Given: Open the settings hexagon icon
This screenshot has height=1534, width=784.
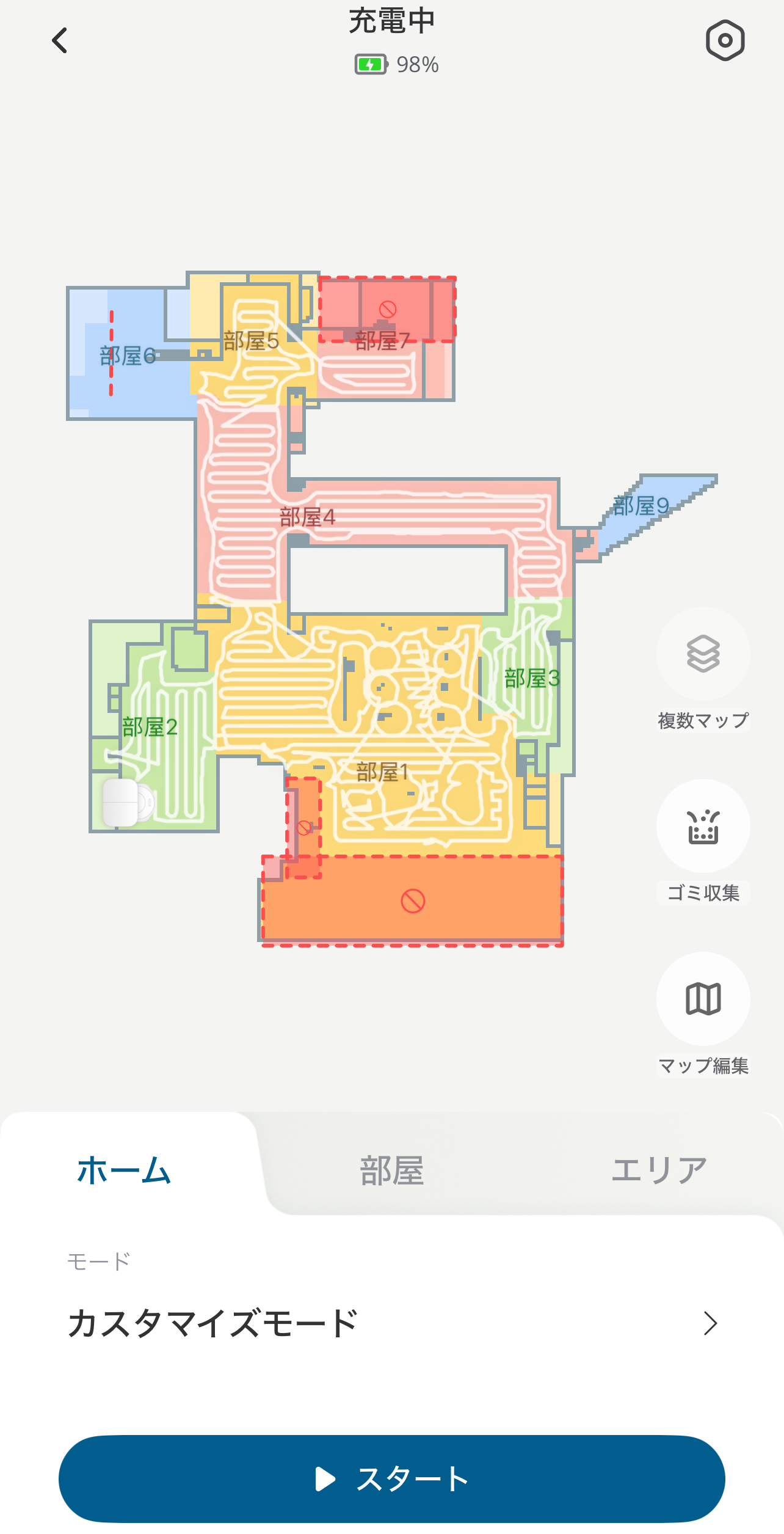Looking at the screenshot, I should point(725,41).
